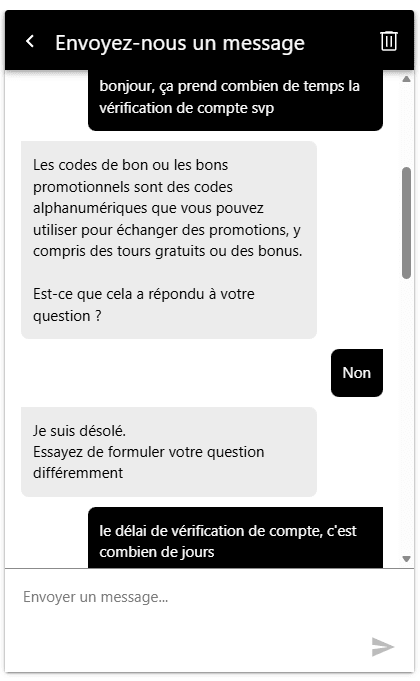Tap the scrollbar's down arrow

point(406,559)
